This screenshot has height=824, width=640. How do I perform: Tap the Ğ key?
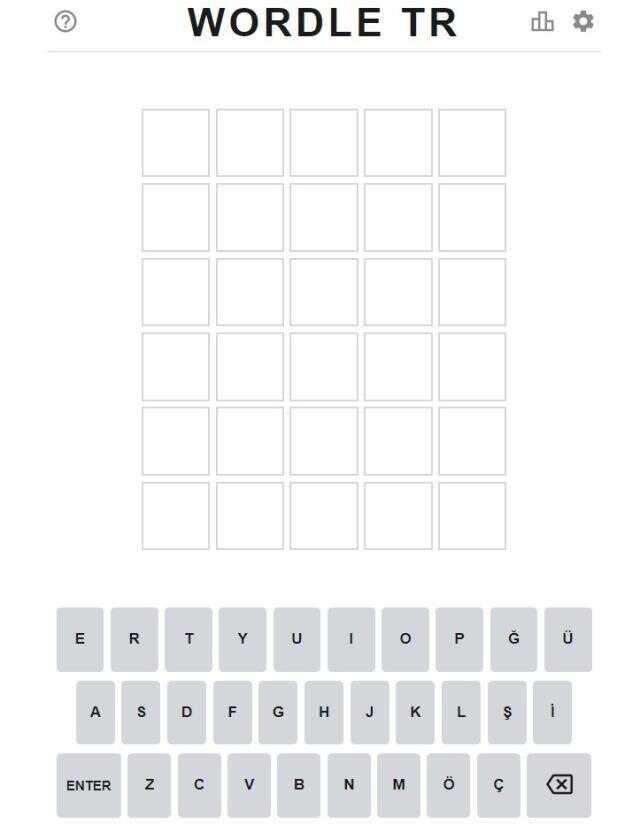[x=514, y=639]
